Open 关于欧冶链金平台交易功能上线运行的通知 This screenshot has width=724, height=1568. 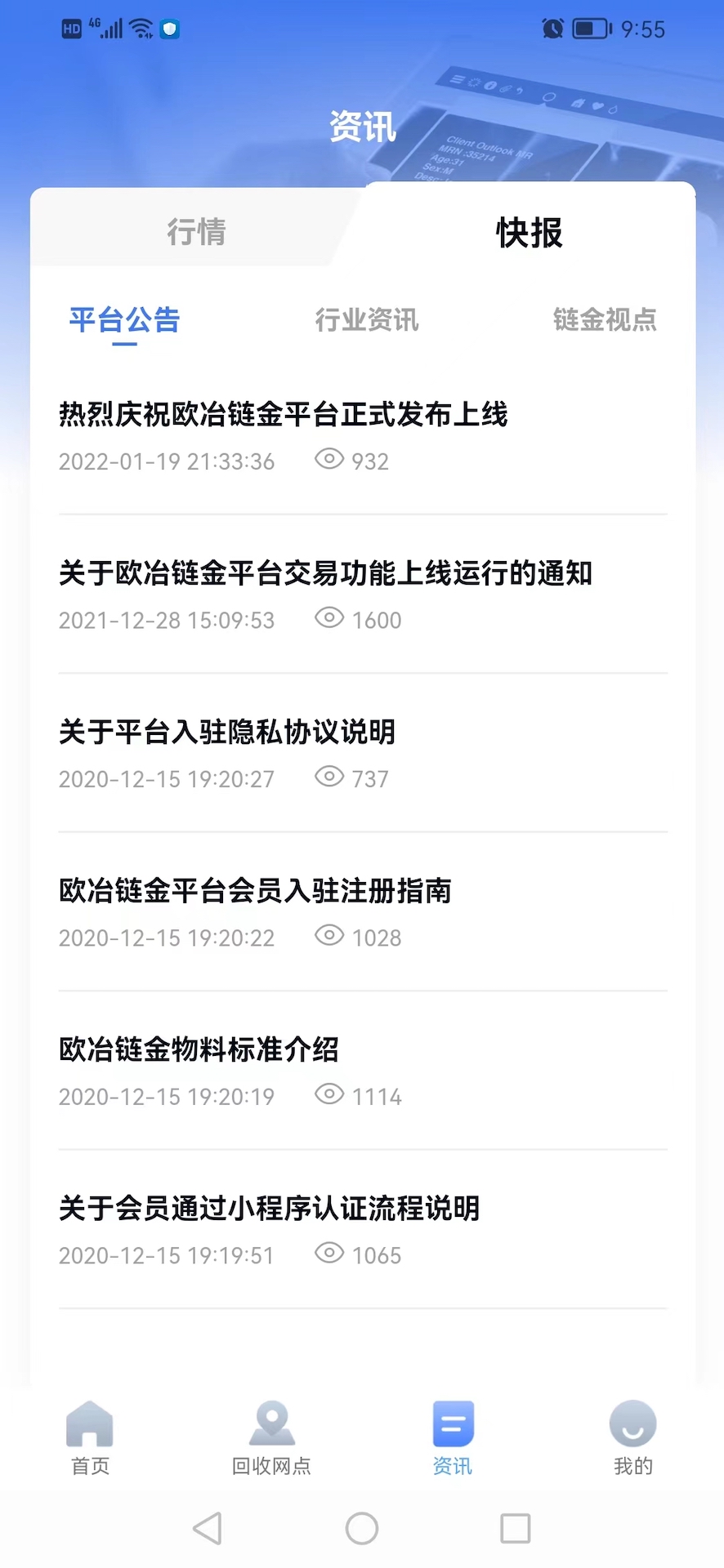coord(325,573)
